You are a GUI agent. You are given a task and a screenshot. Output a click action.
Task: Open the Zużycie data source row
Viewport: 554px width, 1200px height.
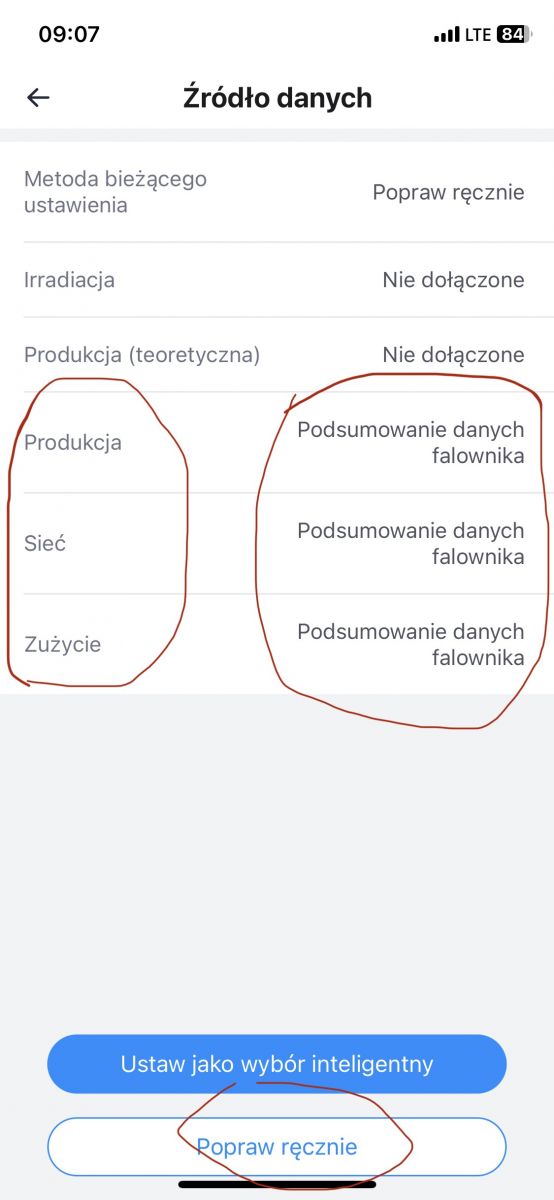[x=277, y=645]
